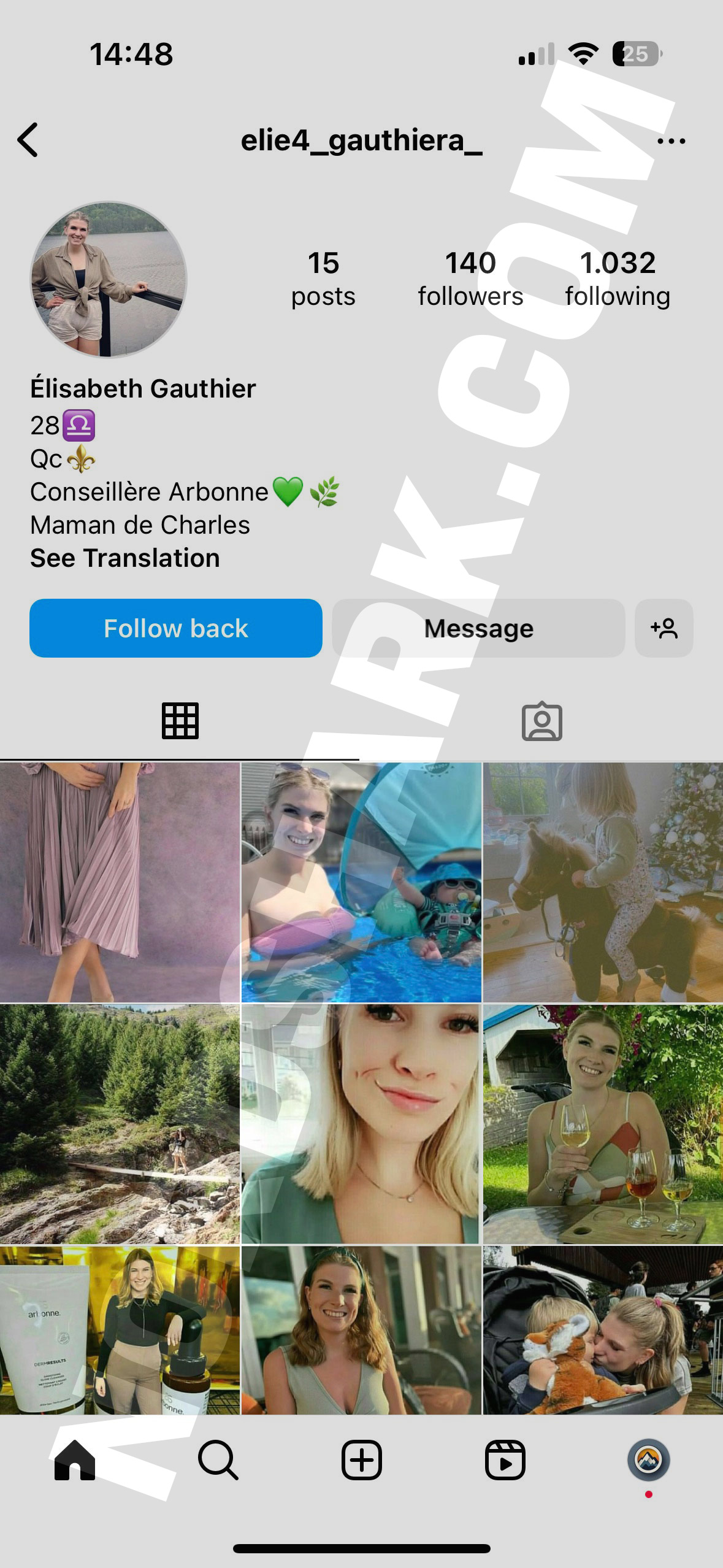Open the Search tab
The image size is (723, 1568).
click(x=218, y=1460)
